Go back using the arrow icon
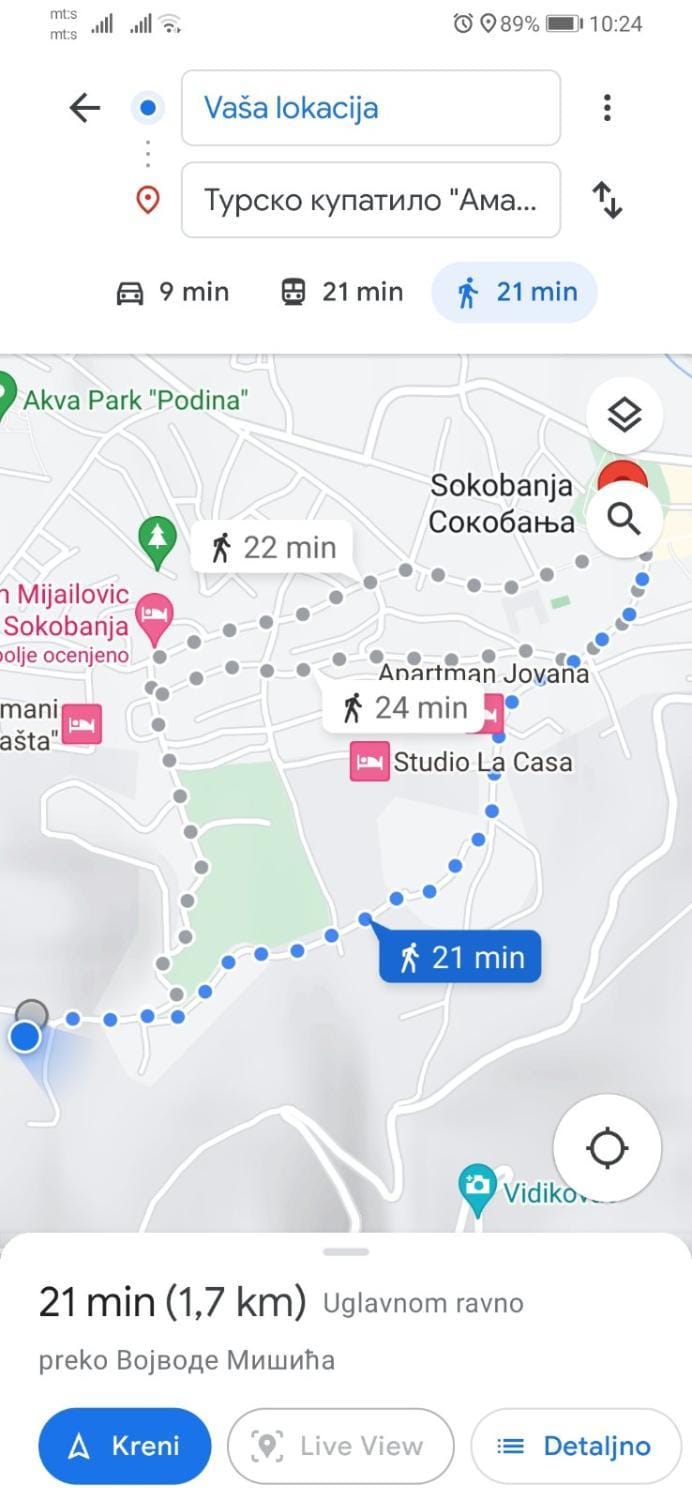 point(85,108)
